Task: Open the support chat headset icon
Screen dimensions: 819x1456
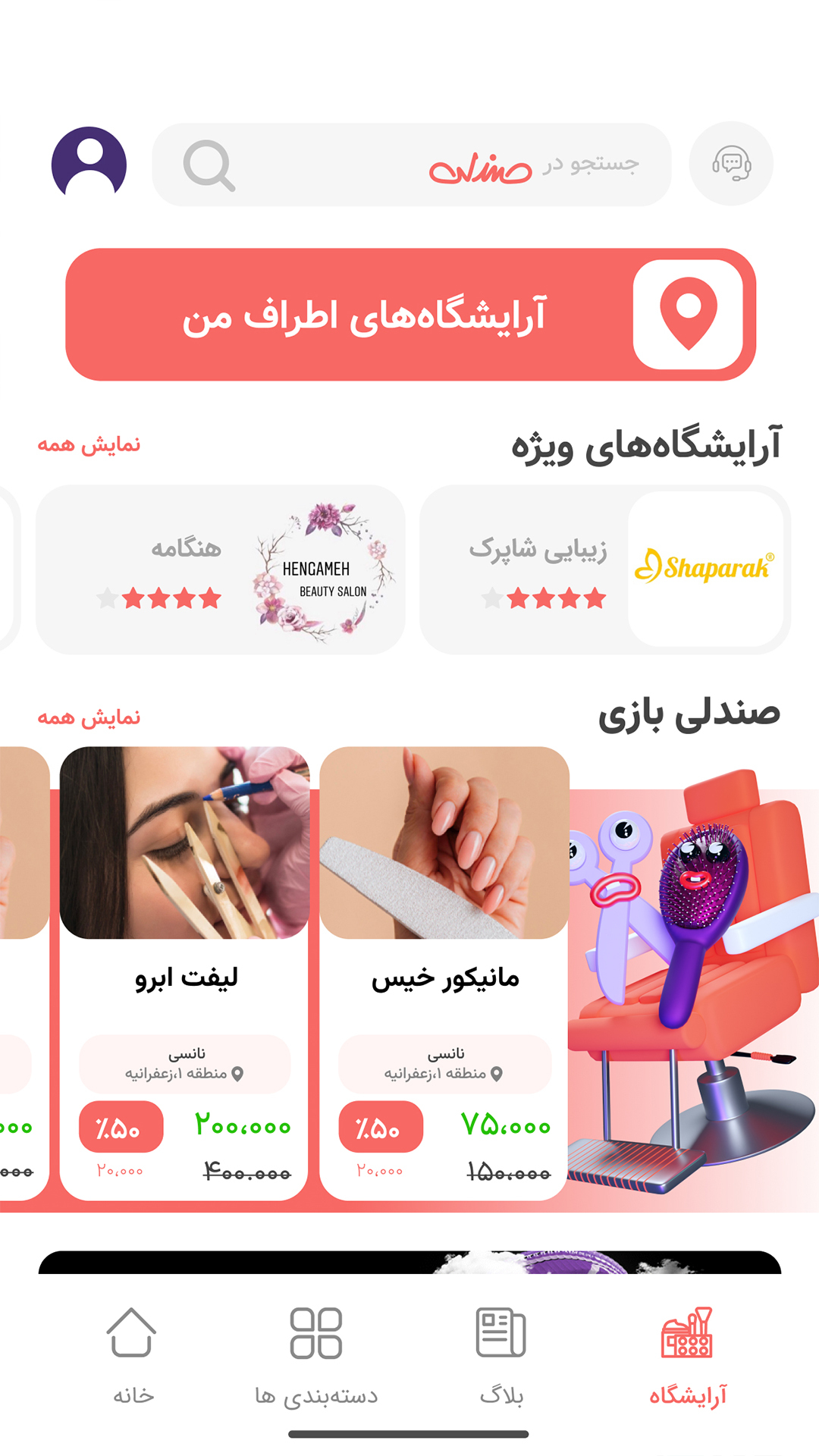Action: coord(731,164)
